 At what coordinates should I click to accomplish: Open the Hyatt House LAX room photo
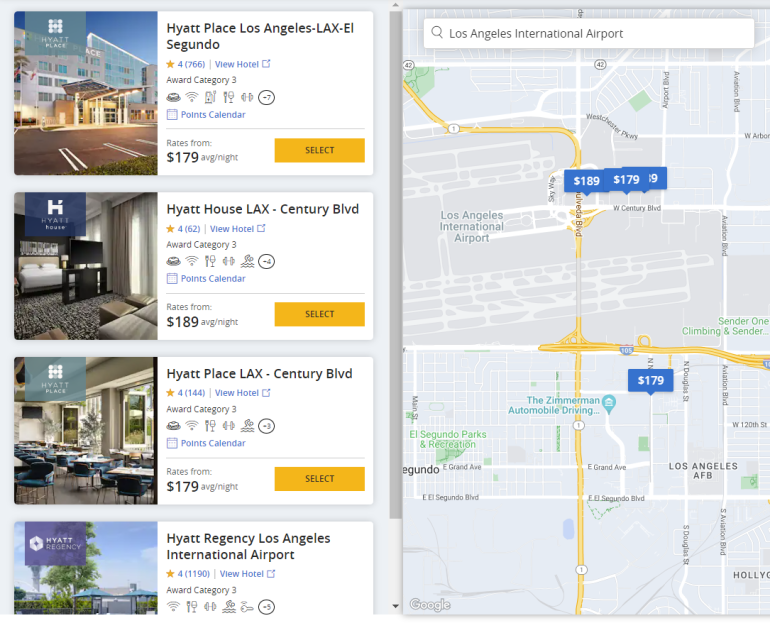(86, 266)
